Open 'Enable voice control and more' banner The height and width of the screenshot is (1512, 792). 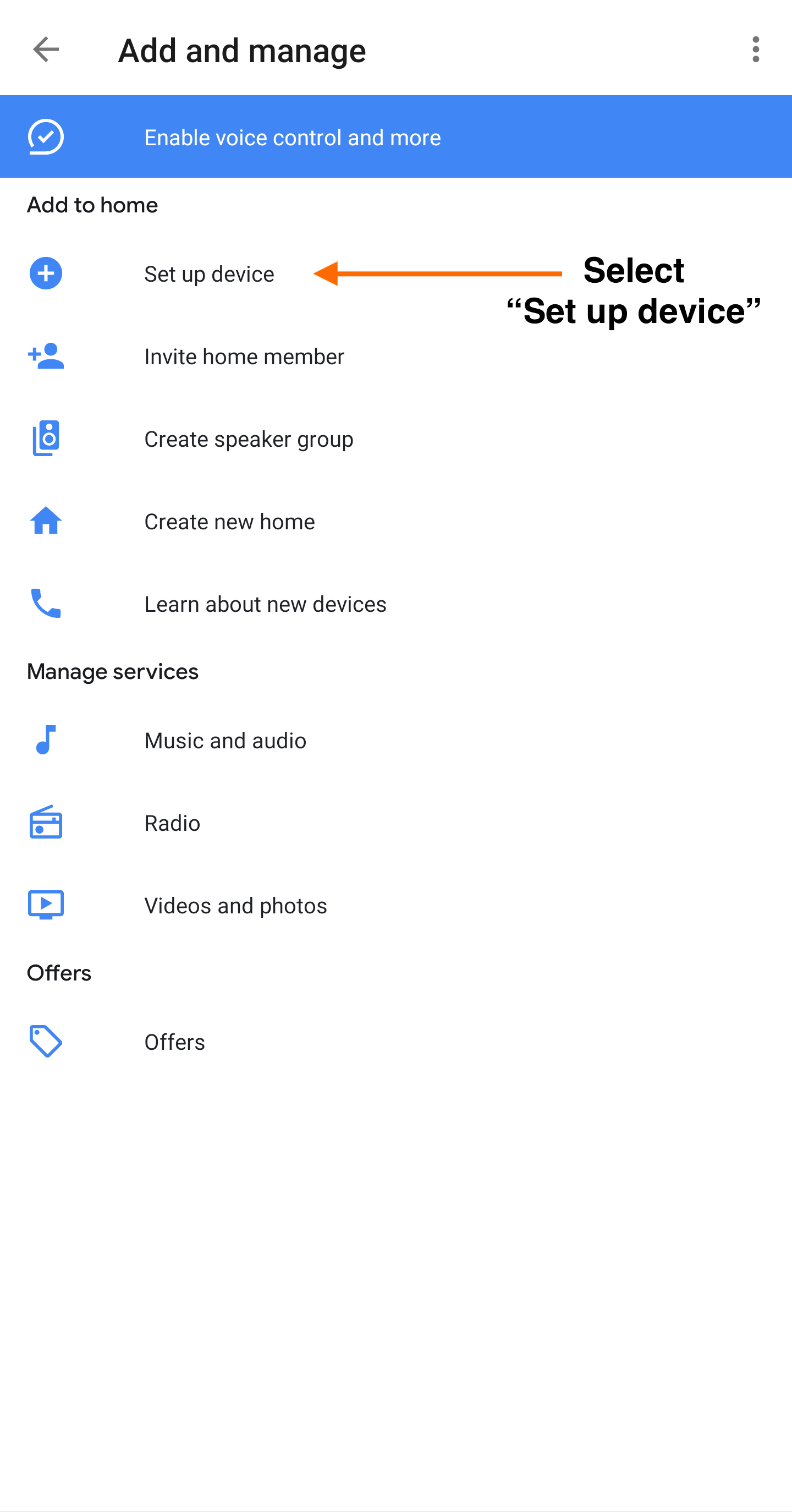coord(292,137)
